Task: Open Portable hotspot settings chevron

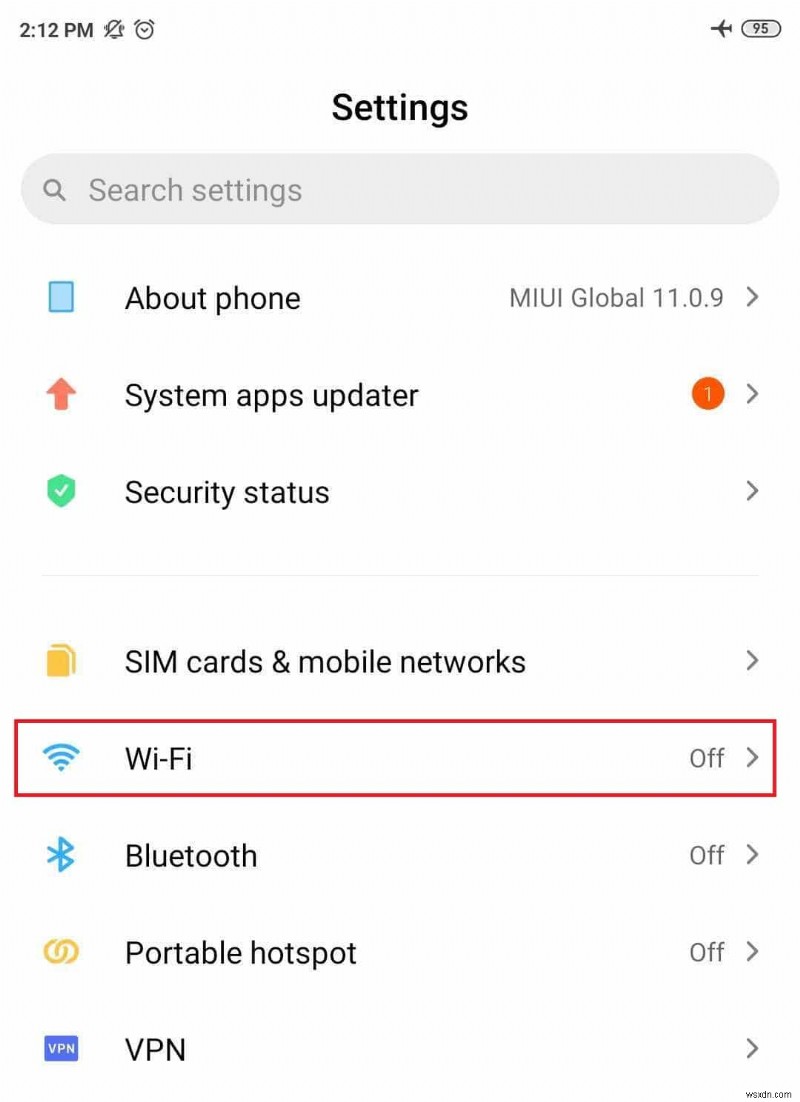Action: pos(753,952)
